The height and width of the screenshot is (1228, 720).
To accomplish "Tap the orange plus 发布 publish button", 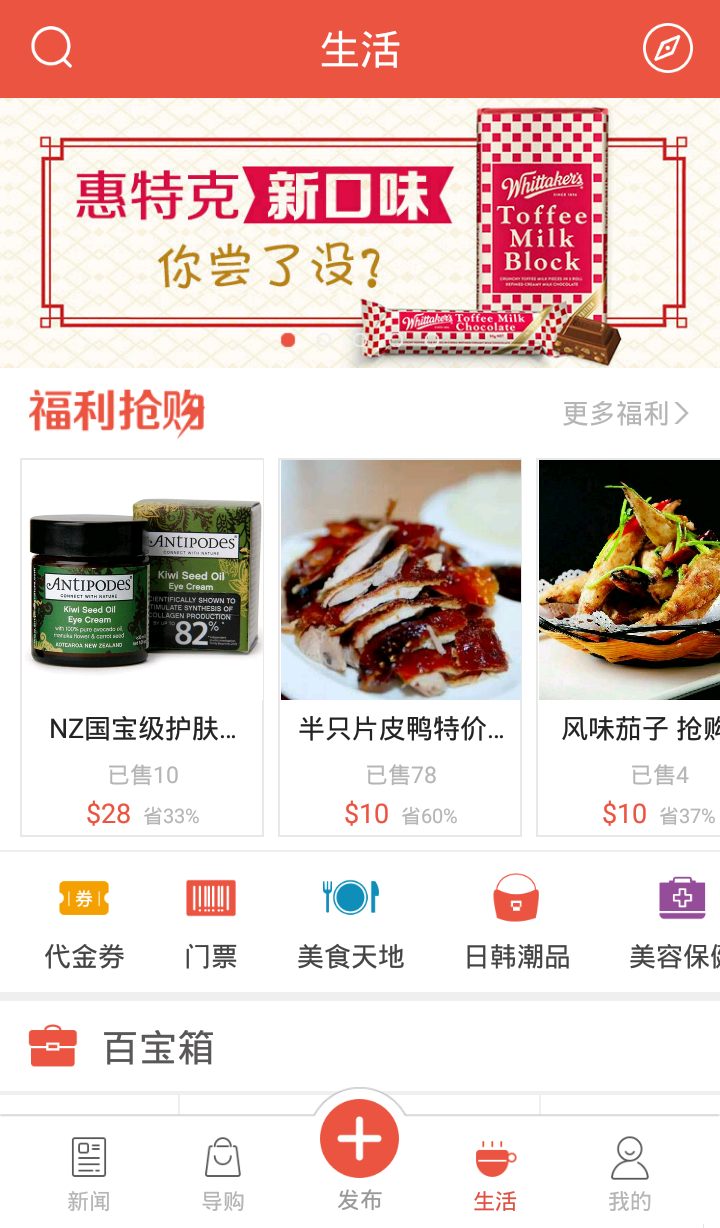I will coord(359,1137).
